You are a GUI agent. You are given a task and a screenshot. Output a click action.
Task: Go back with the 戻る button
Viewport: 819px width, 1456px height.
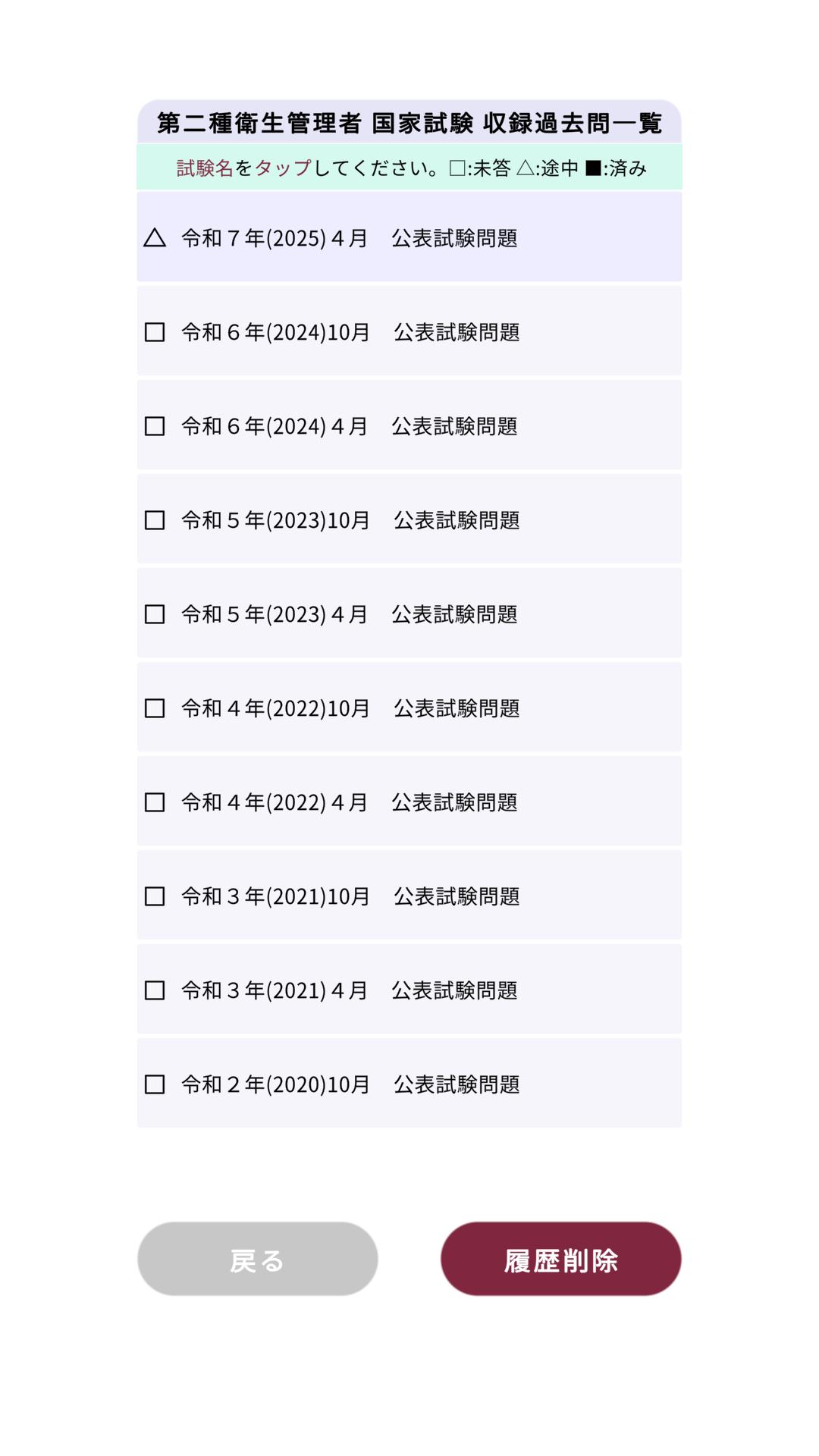pyautogui.click(x=258, y=1259)
